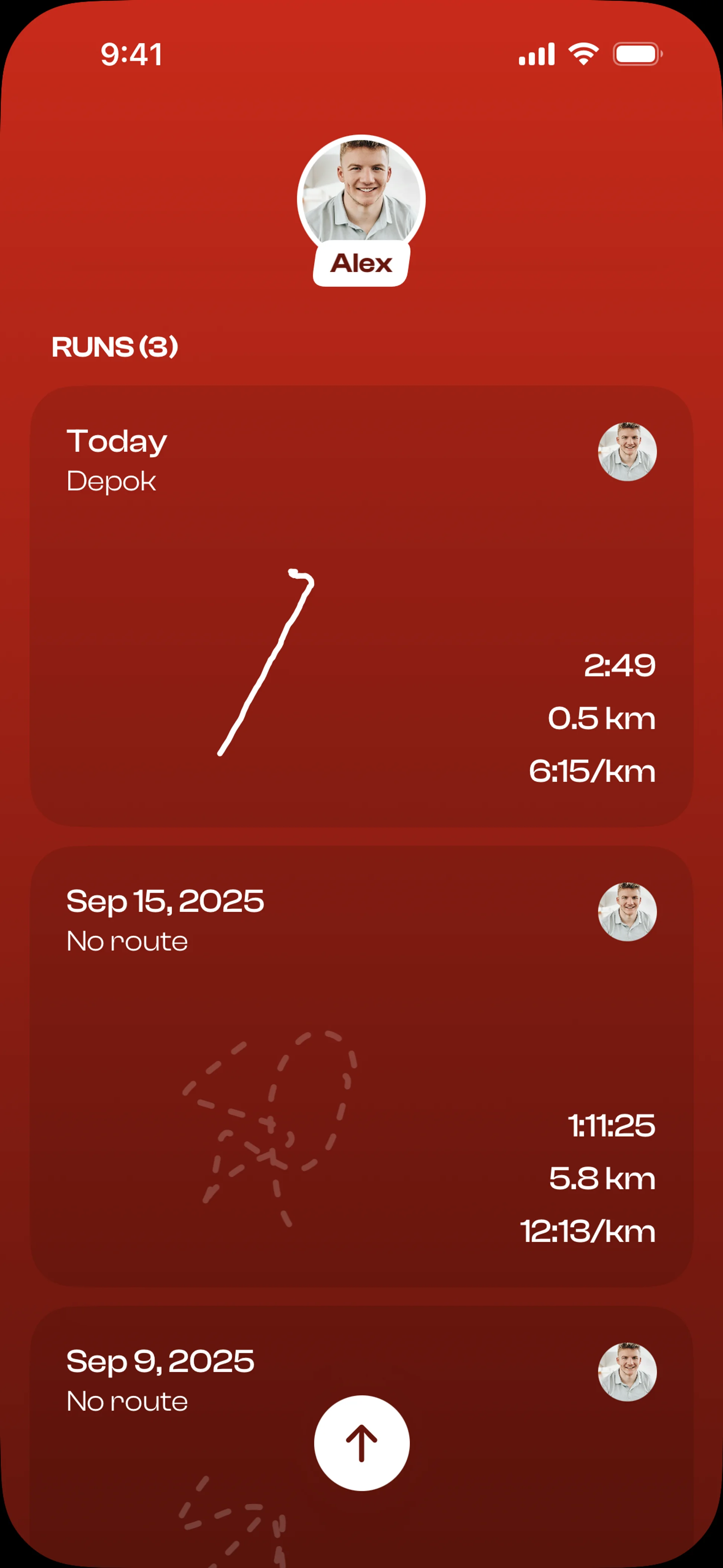This screenshot has height=1568, width=723.
Task: Open the Sep 15, 2025 run card
Action: [x=361, y=1065]
